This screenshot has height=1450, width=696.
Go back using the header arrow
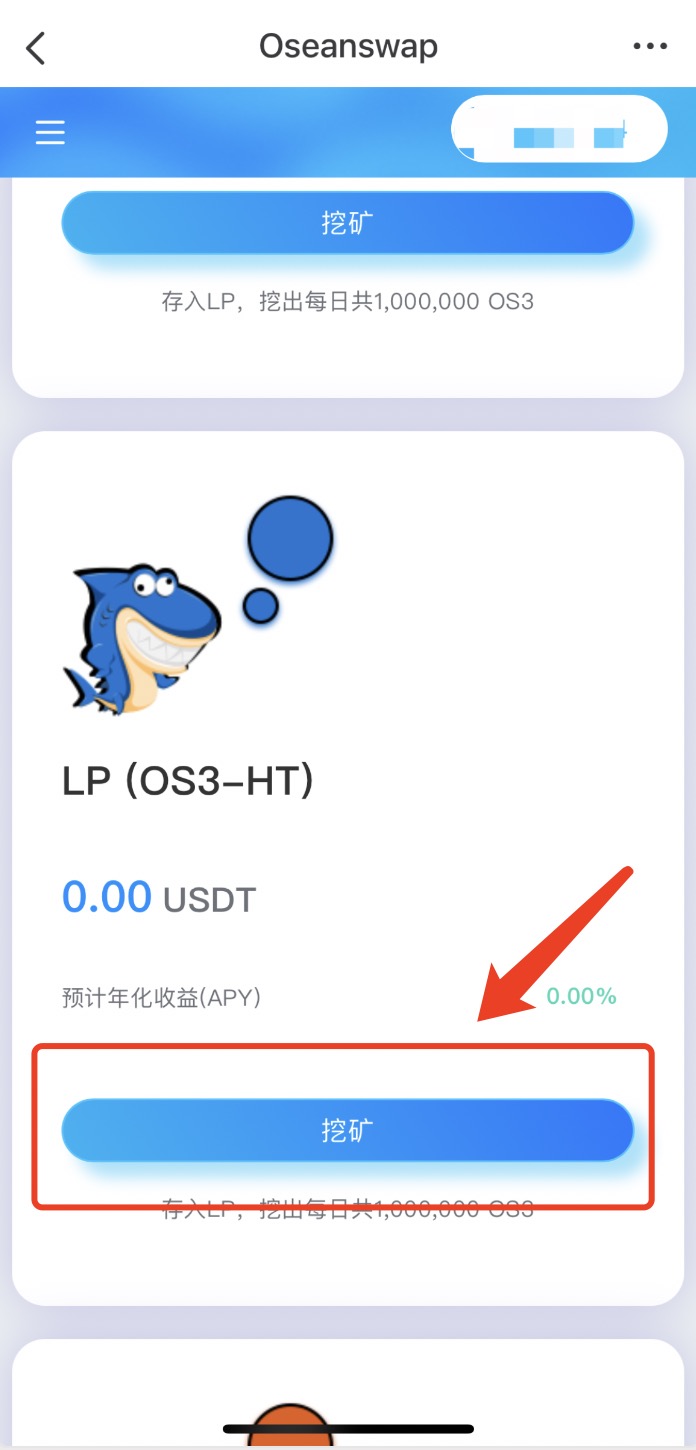pyautogui.click(x=36, y=47)
